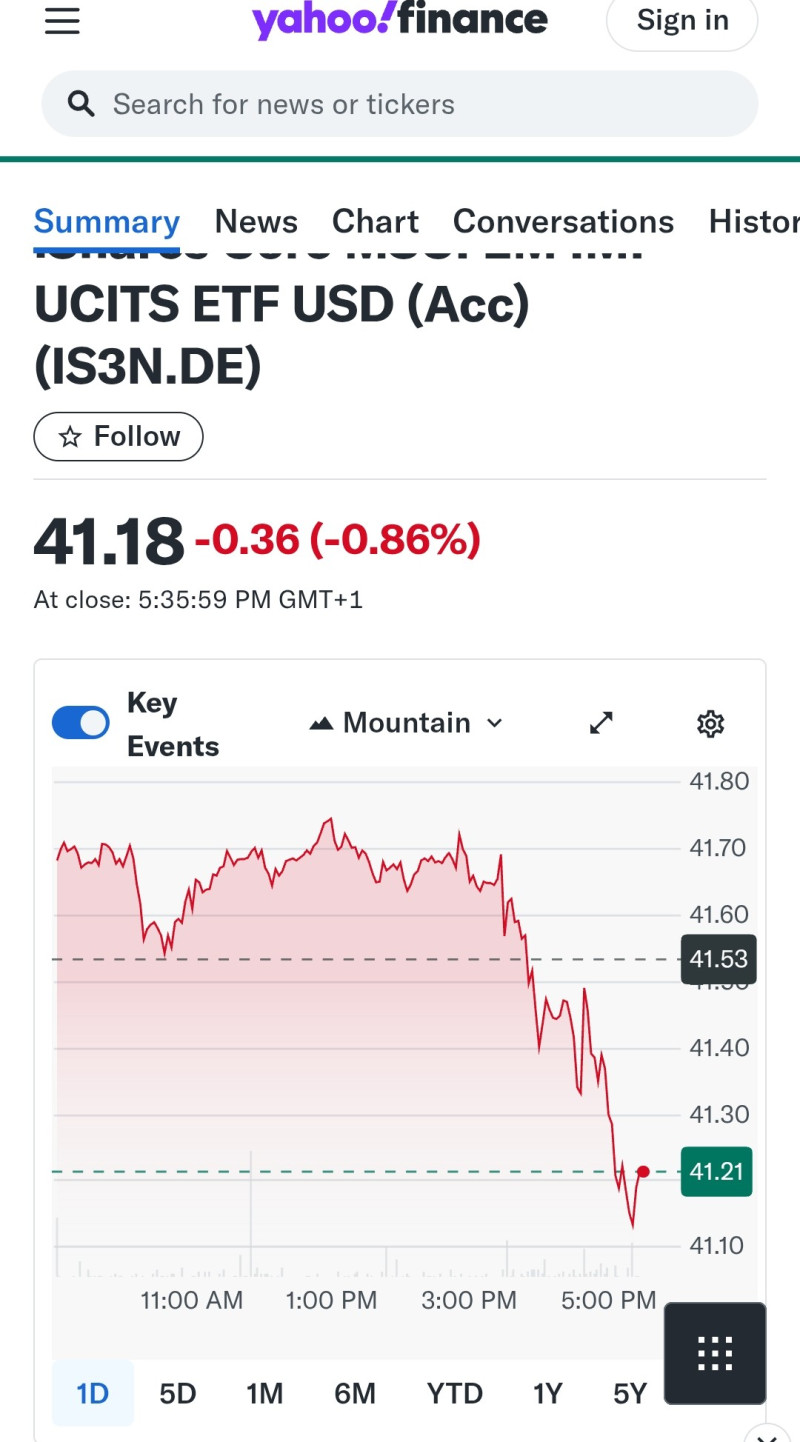Click the Sign in button
Viewport: 800px width, 1442px height.
682,20
